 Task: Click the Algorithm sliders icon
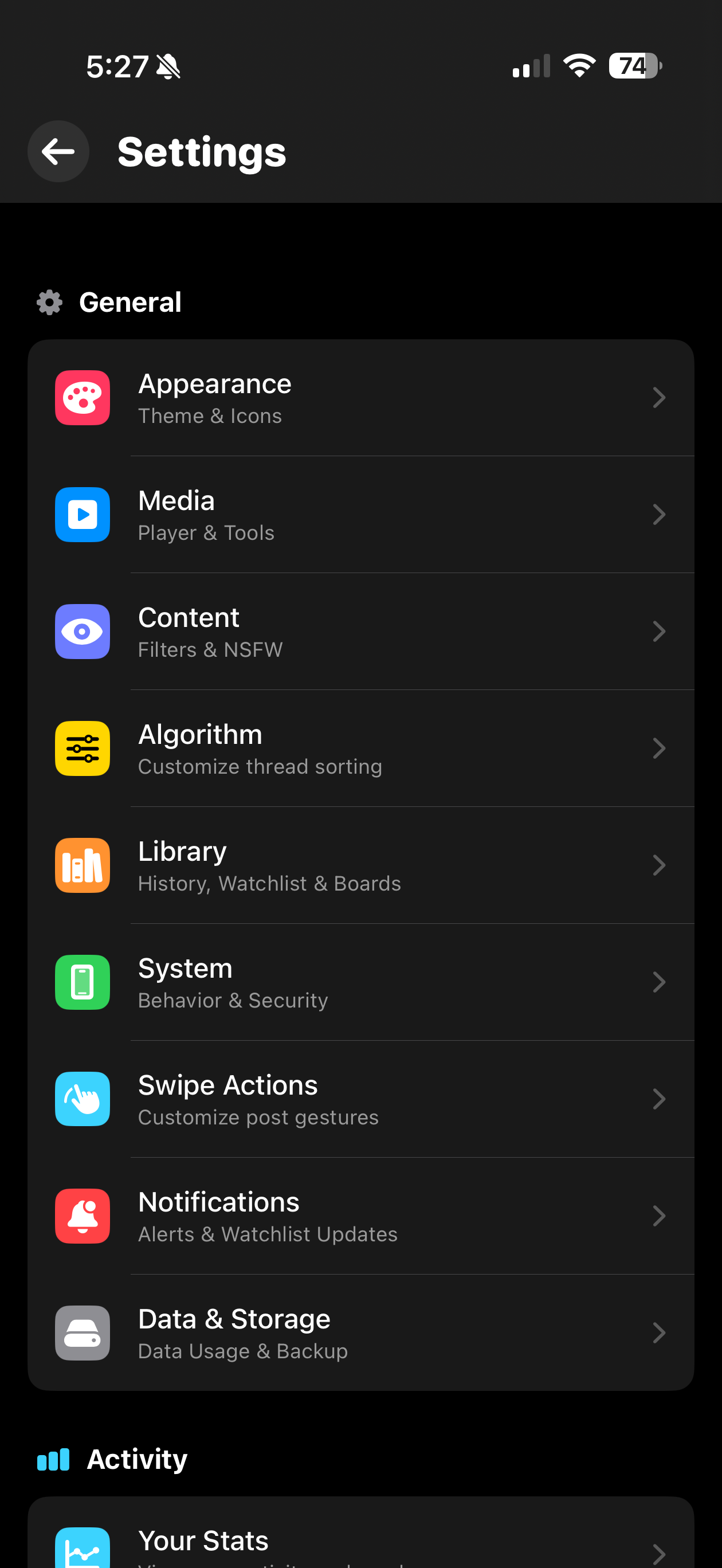tap(82, 748)
